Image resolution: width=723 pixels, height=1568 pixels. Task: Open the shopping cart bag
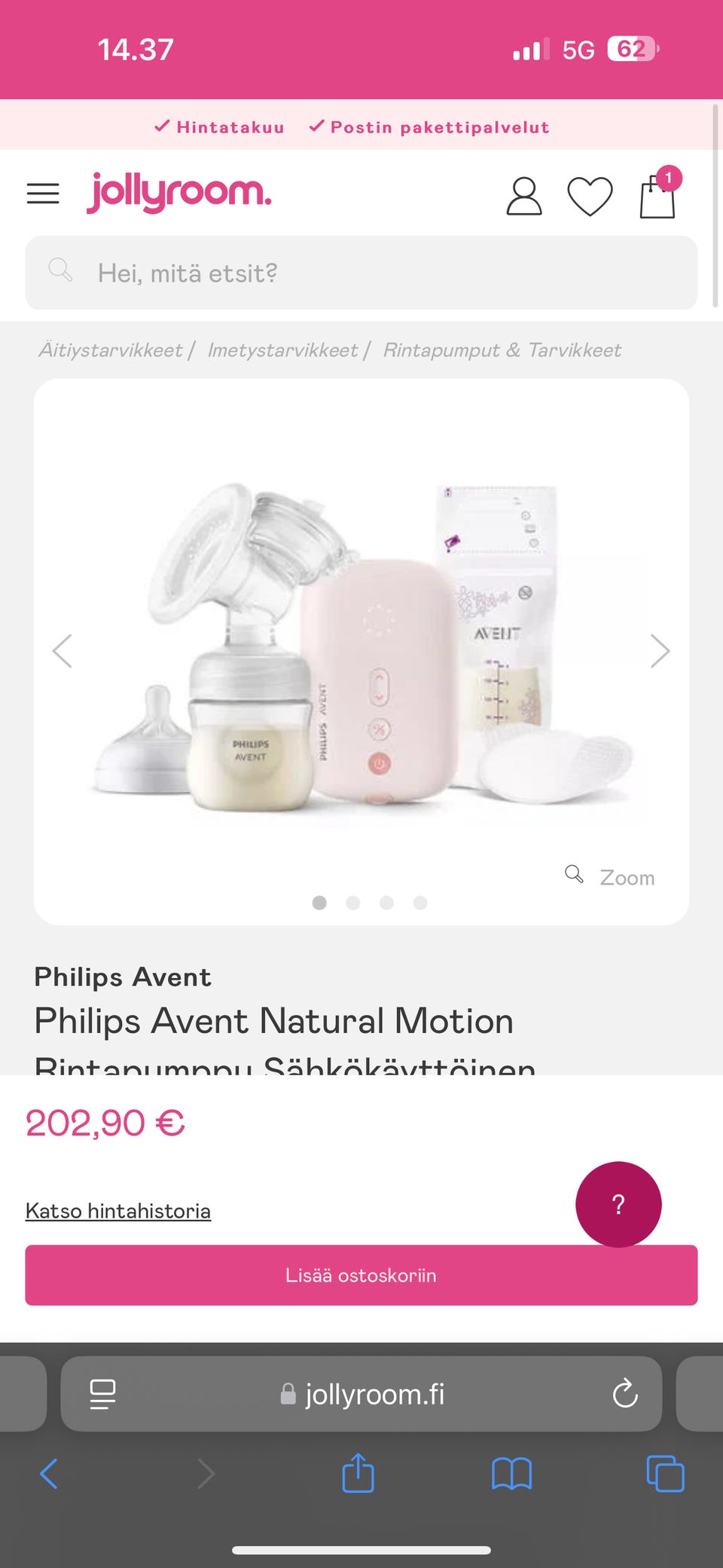[x=657, y=197]
